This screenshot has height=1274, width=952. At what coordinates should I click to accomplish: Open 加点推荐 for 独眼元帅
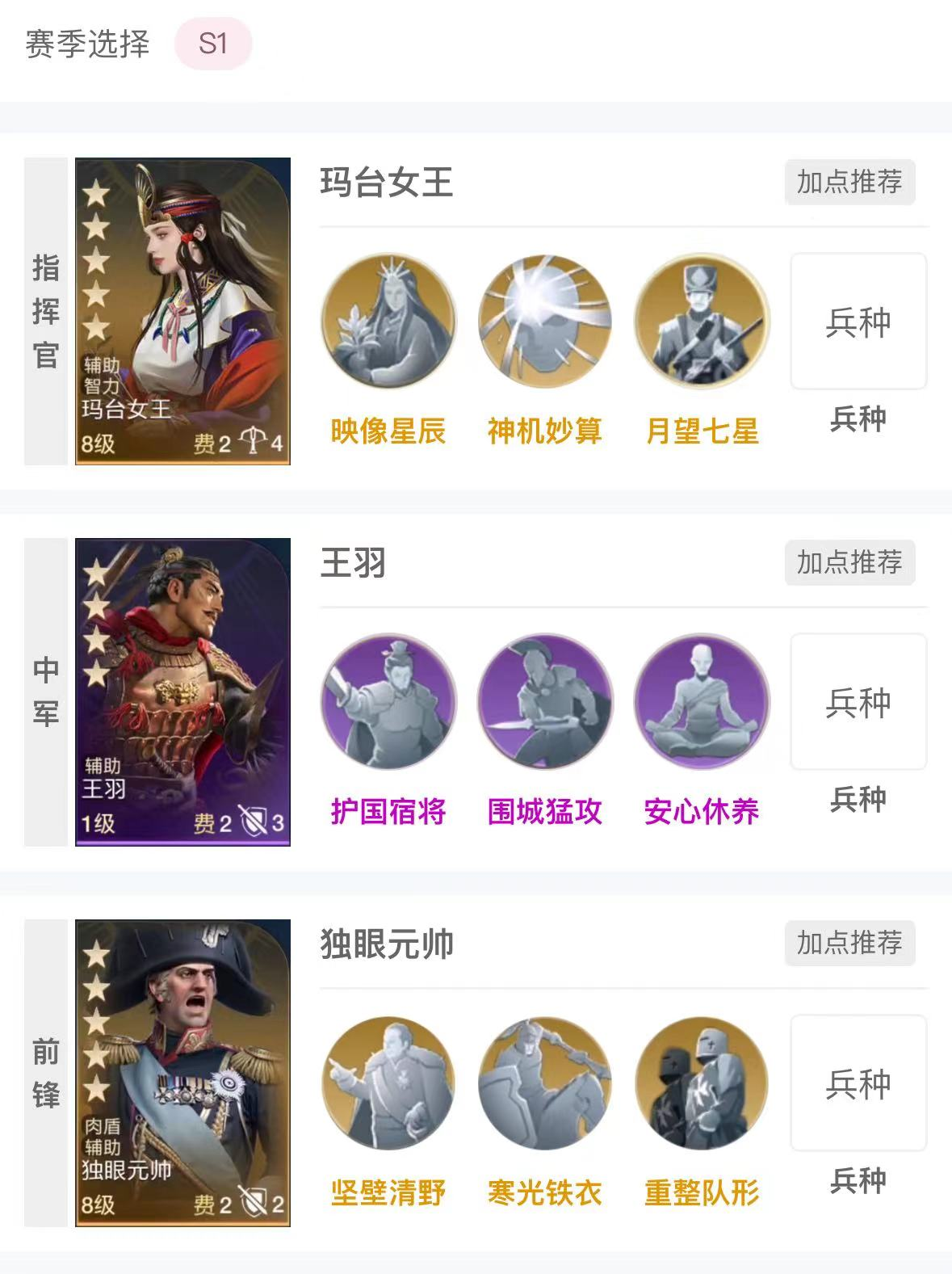coord(849,943)
